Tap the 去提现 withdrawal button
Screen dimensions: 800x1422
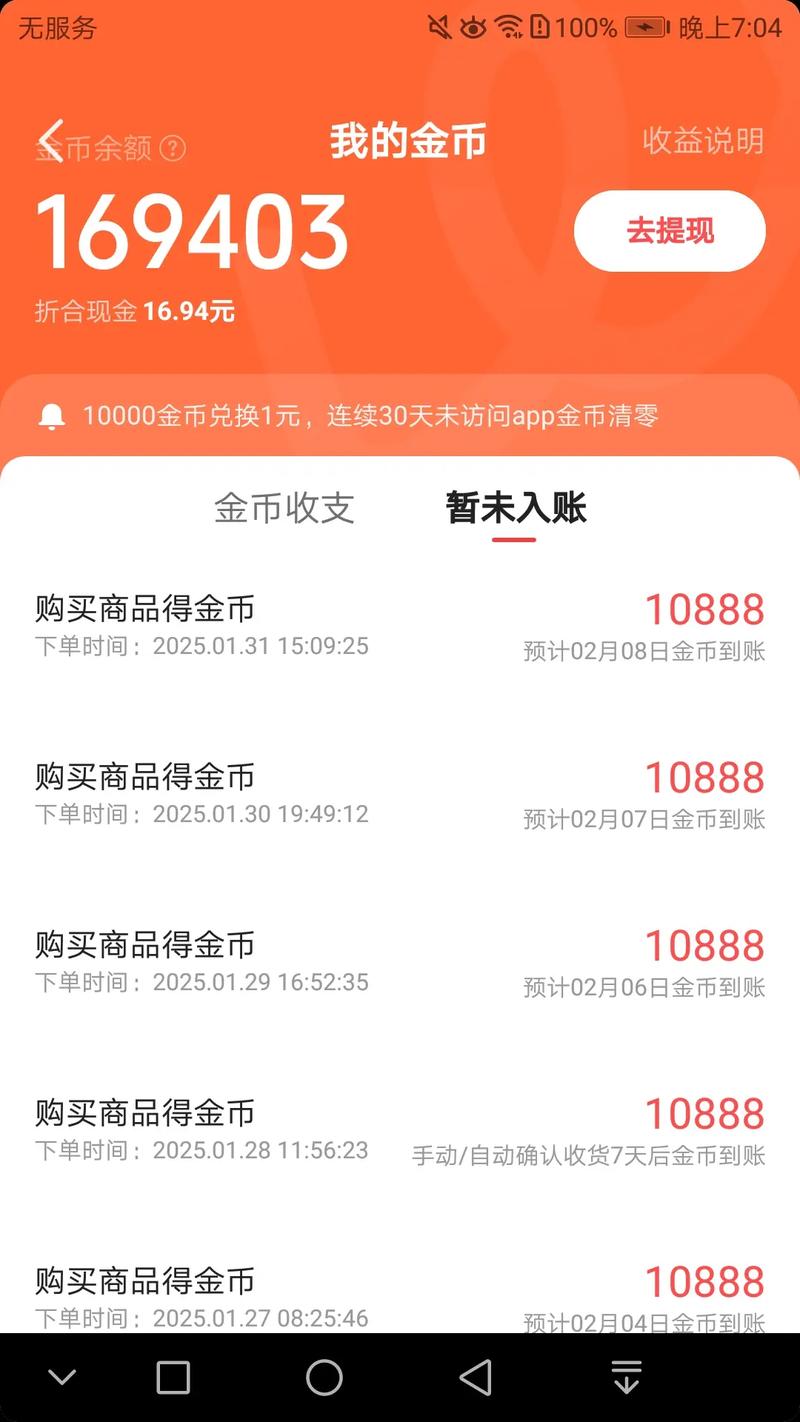[668, 230]
